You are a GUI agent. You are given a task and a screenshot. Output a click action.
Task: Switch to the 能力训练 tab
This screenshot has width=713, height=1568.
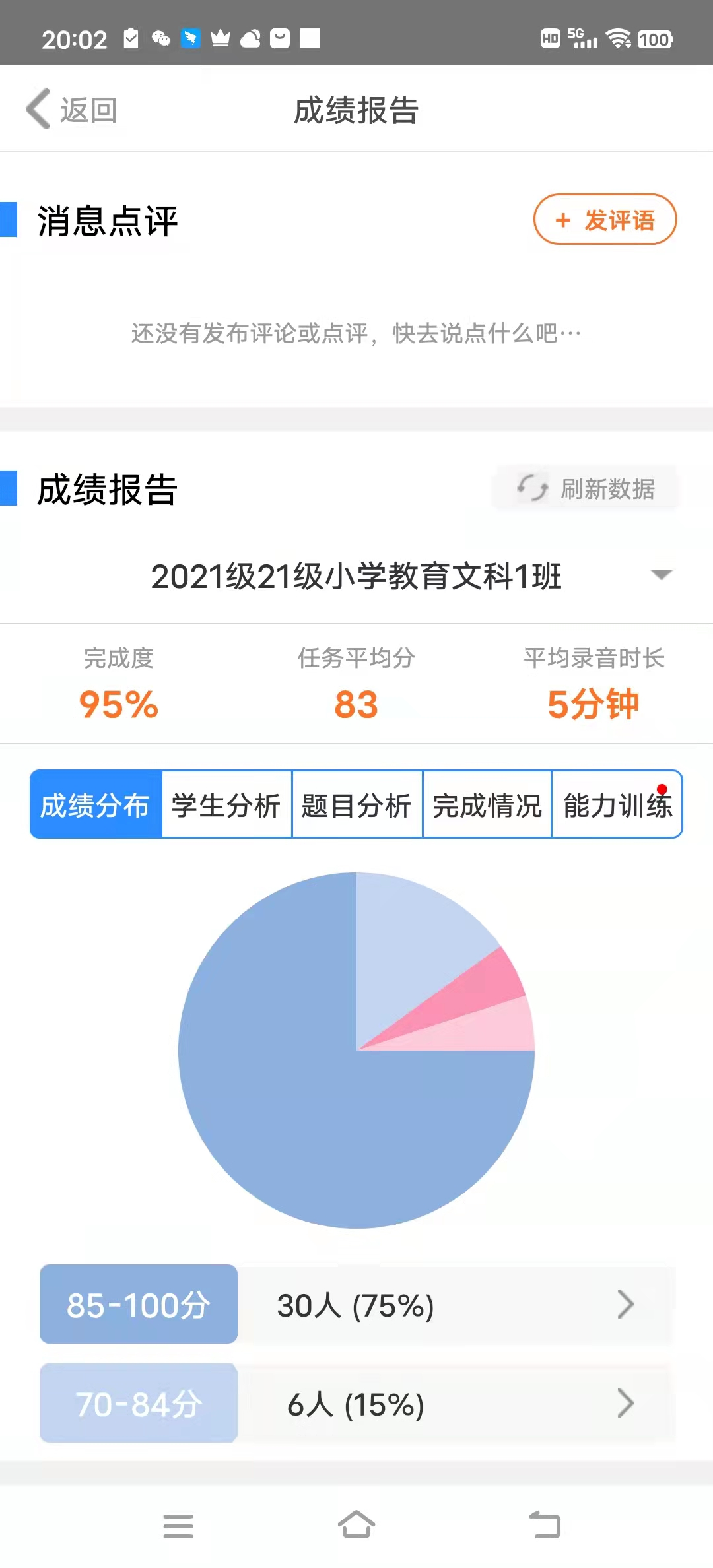[617, 805]
